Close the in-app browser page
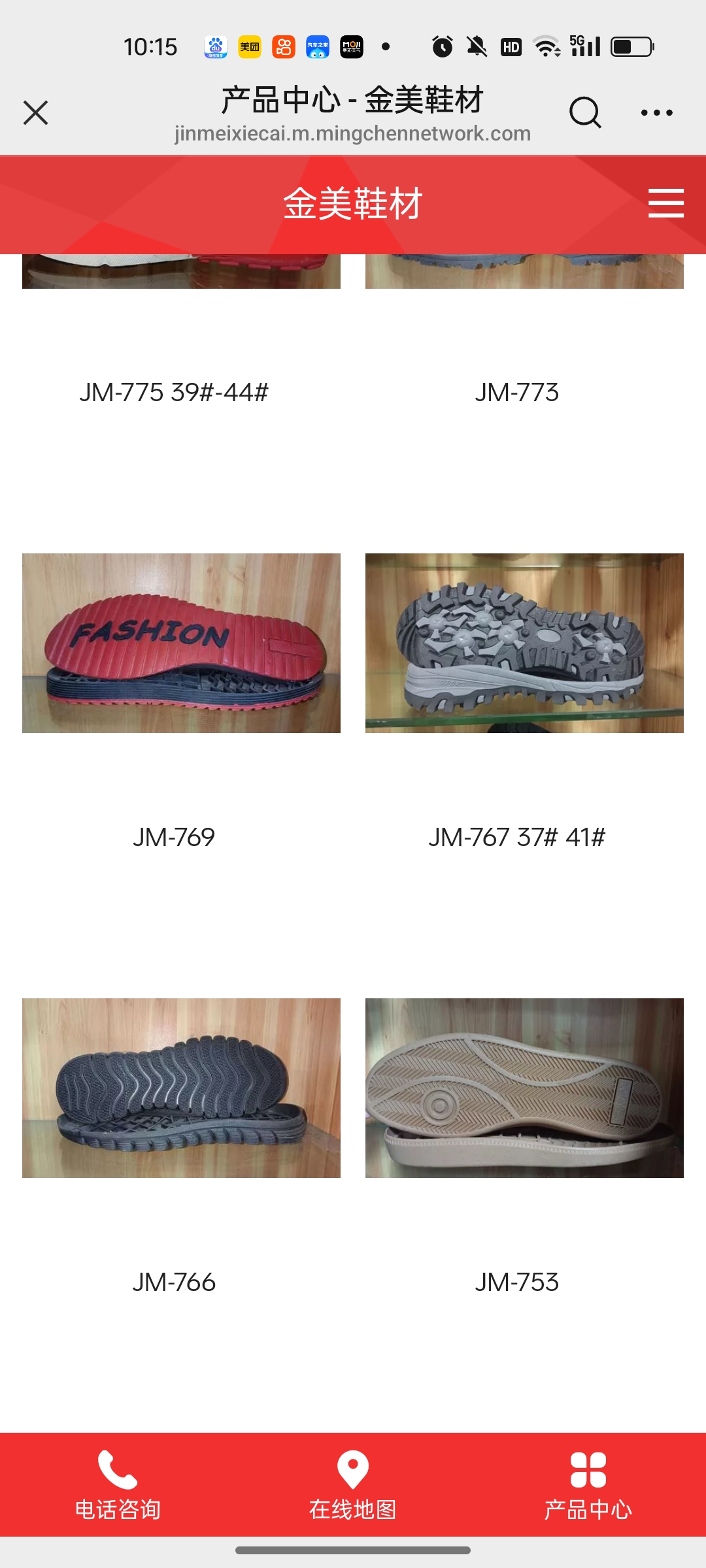 tap(36, 113)
